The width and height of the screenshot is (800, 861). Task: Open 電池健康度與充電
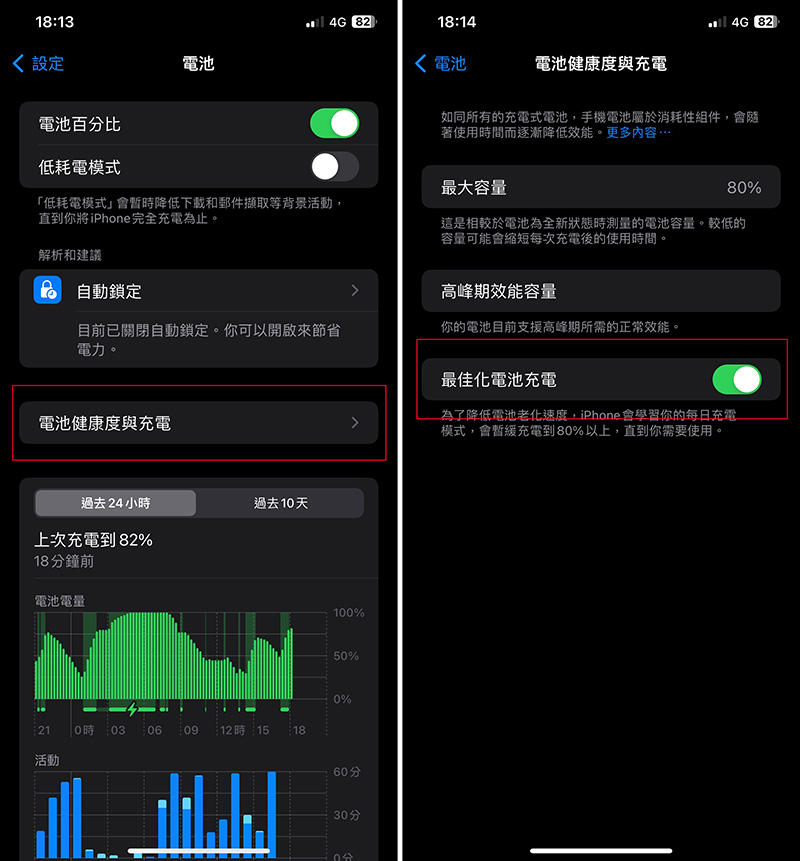pyautogui.click(x=198, y=423)
